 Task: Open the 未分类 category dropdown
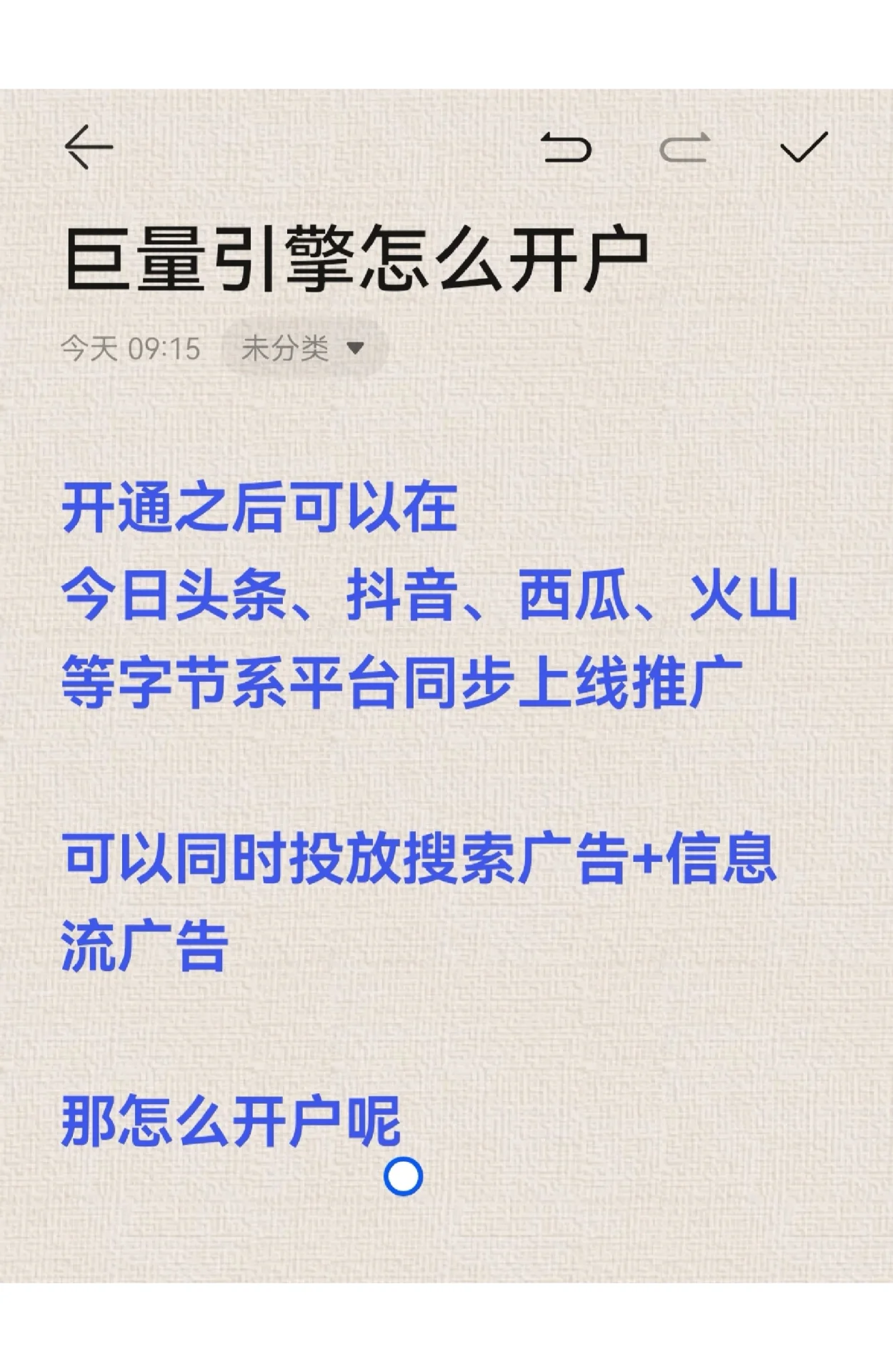click(x=304, y=349)
